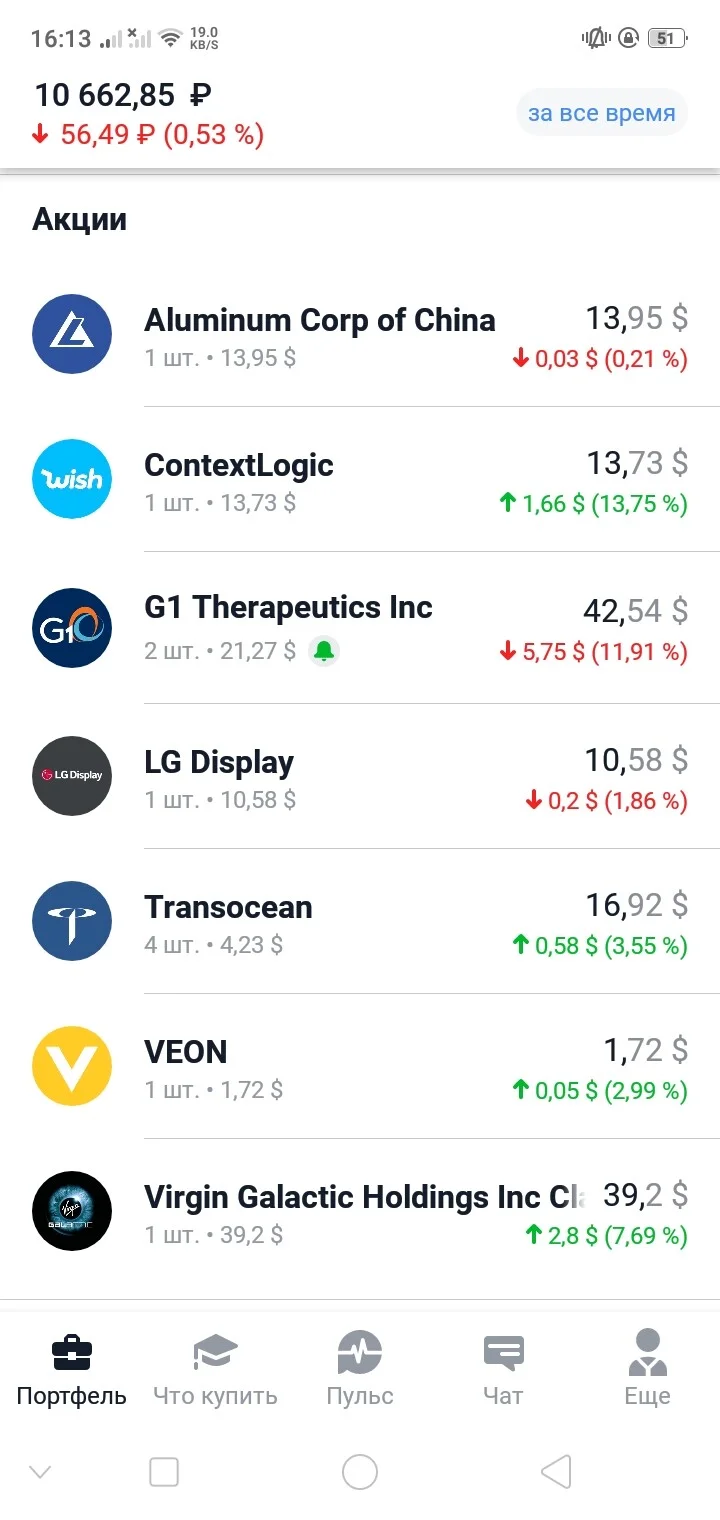Tap the system back button
The height and width of the screenshot is (1520, 720).
click(x=556, y=1472)
